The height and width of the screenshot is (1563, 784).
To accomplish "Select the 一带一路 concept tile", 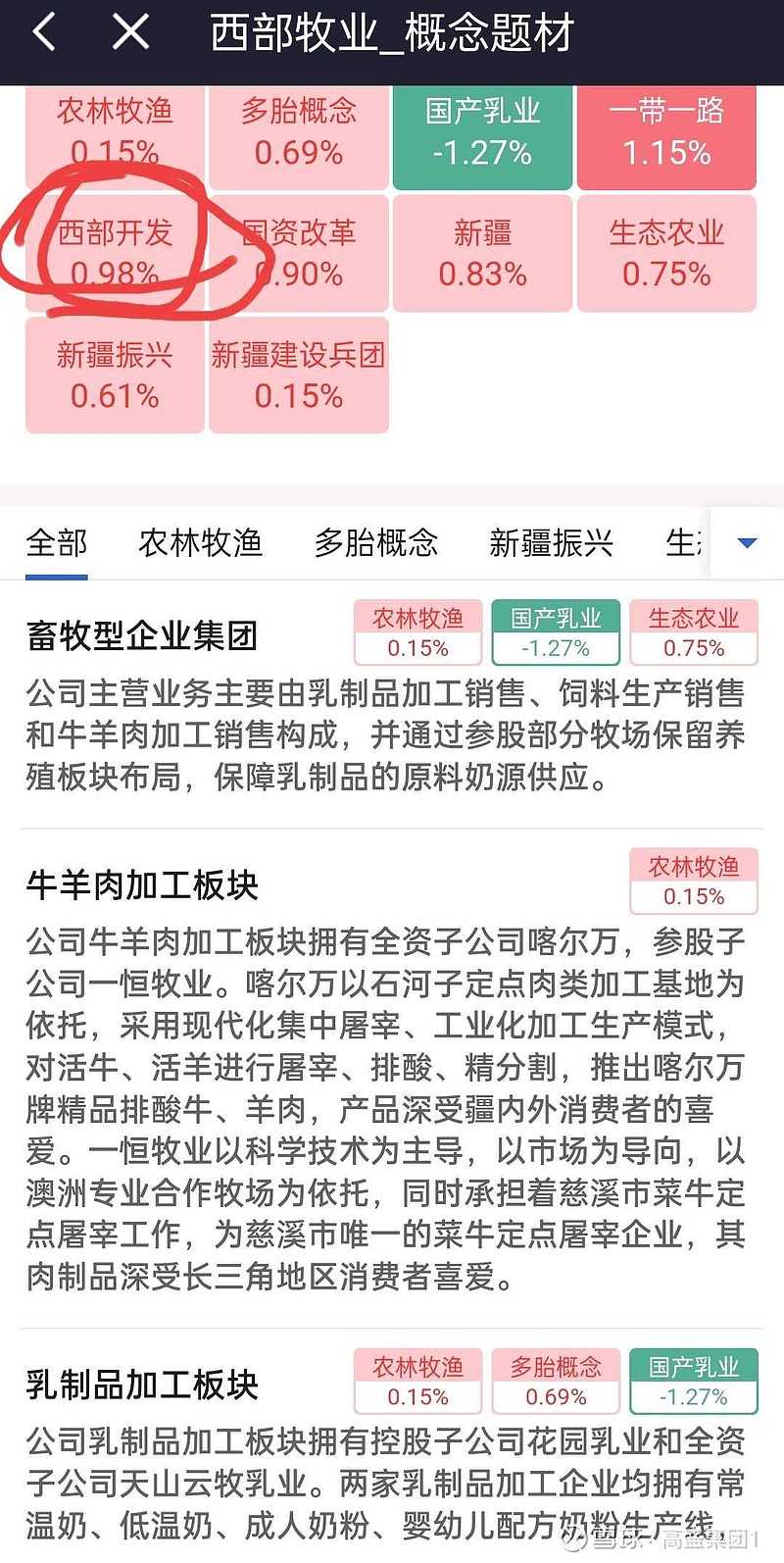I will (666, 134).
